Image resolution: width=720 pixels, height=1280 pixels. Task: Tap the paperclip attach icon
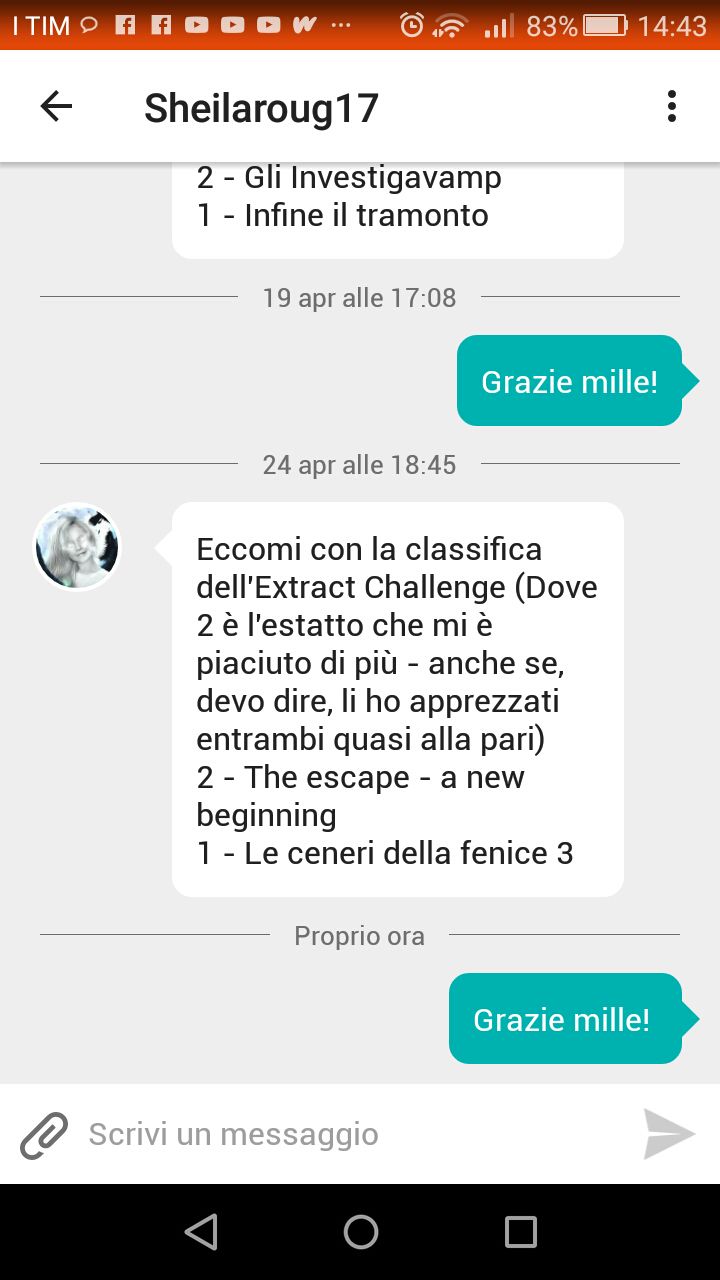44,1135
